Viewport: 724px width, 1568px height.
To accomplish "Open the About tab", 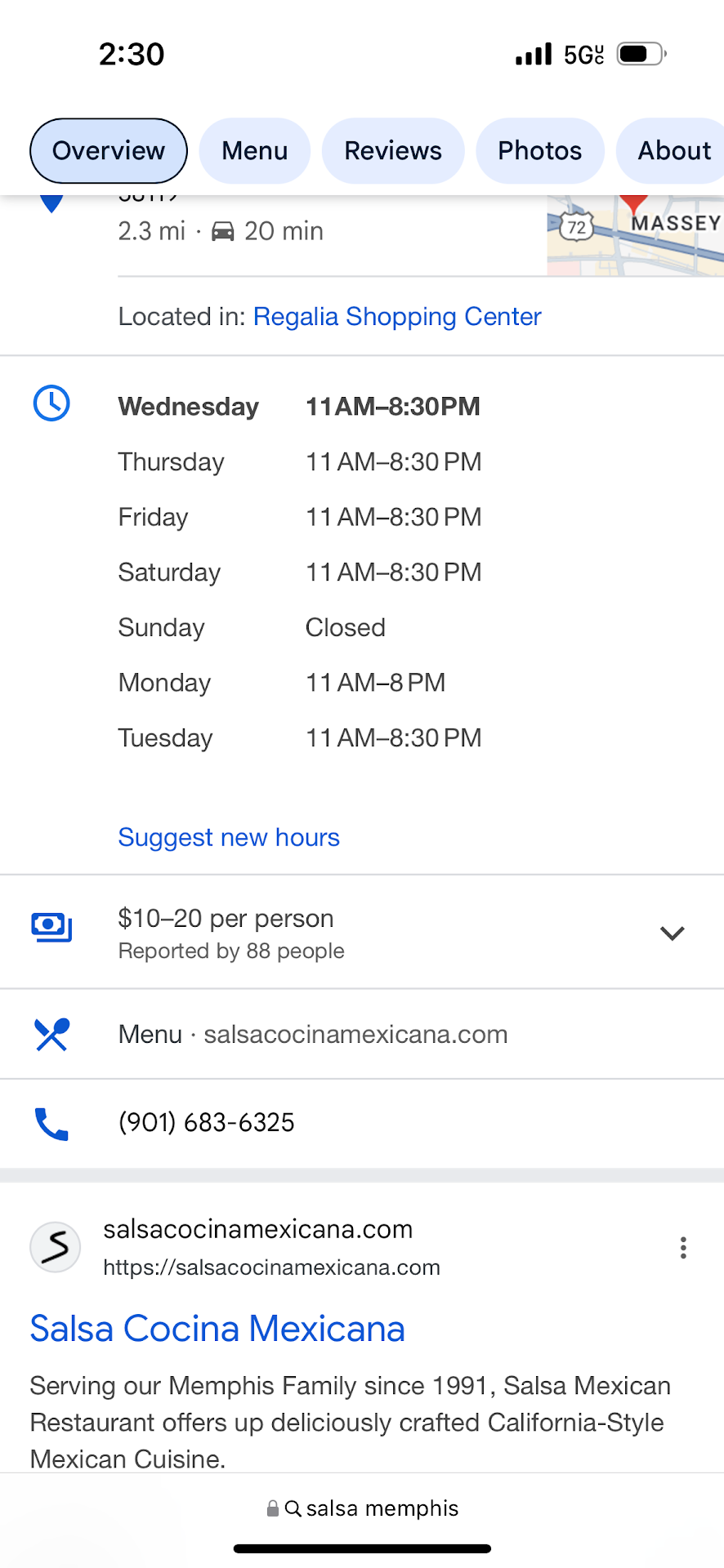I will coord(673,151).
